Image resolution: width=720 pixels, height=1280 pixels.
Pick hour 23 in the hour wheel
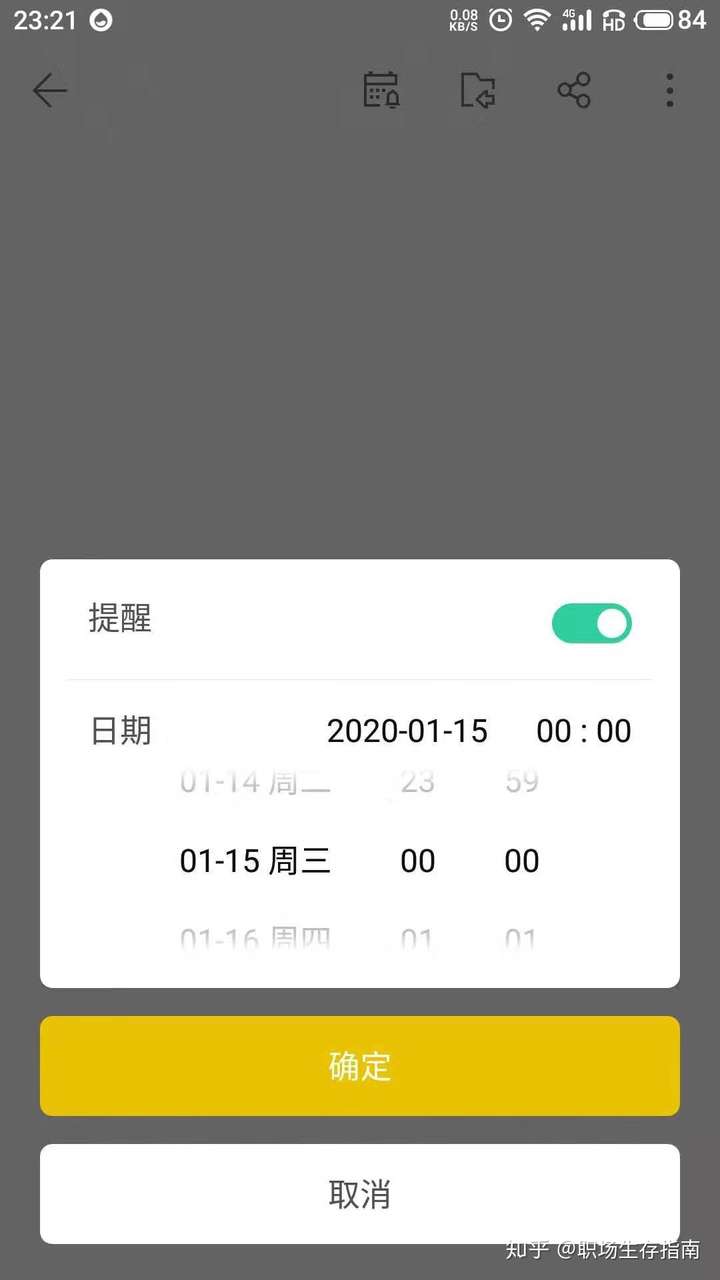[x=418, y=782]
